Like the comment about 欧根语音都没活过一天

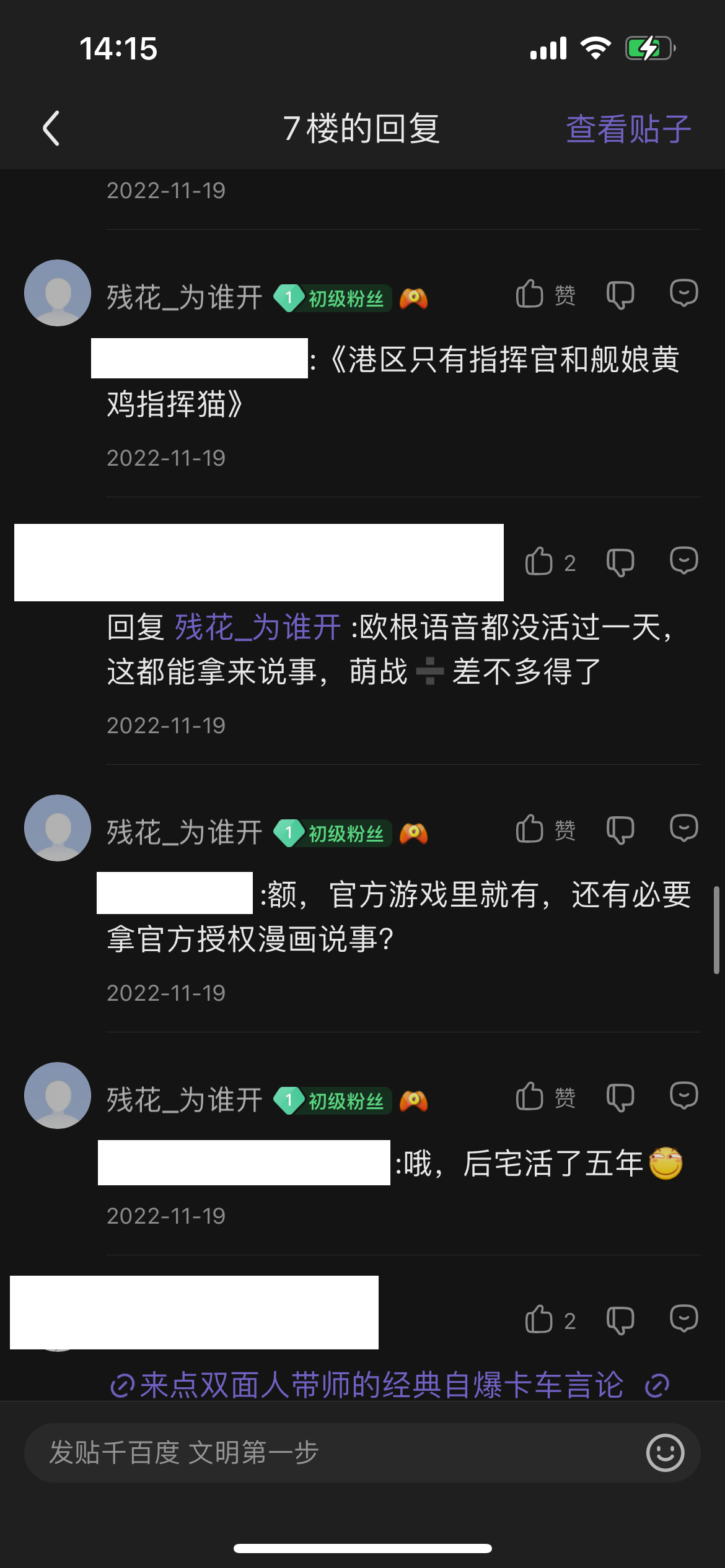539,562
